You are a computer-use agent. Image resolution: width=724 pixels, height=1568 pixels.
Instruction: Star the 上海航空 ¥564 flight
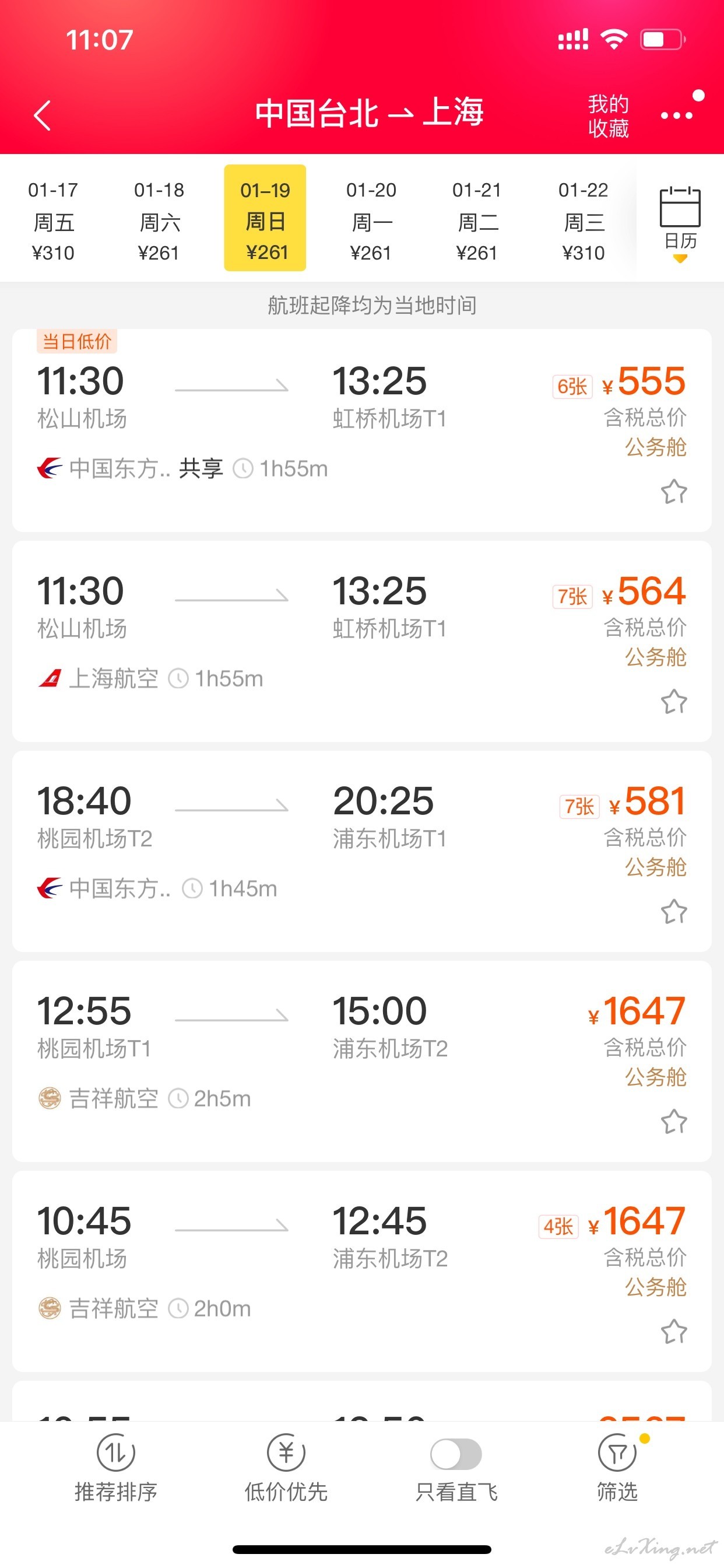tap(673, 702)
